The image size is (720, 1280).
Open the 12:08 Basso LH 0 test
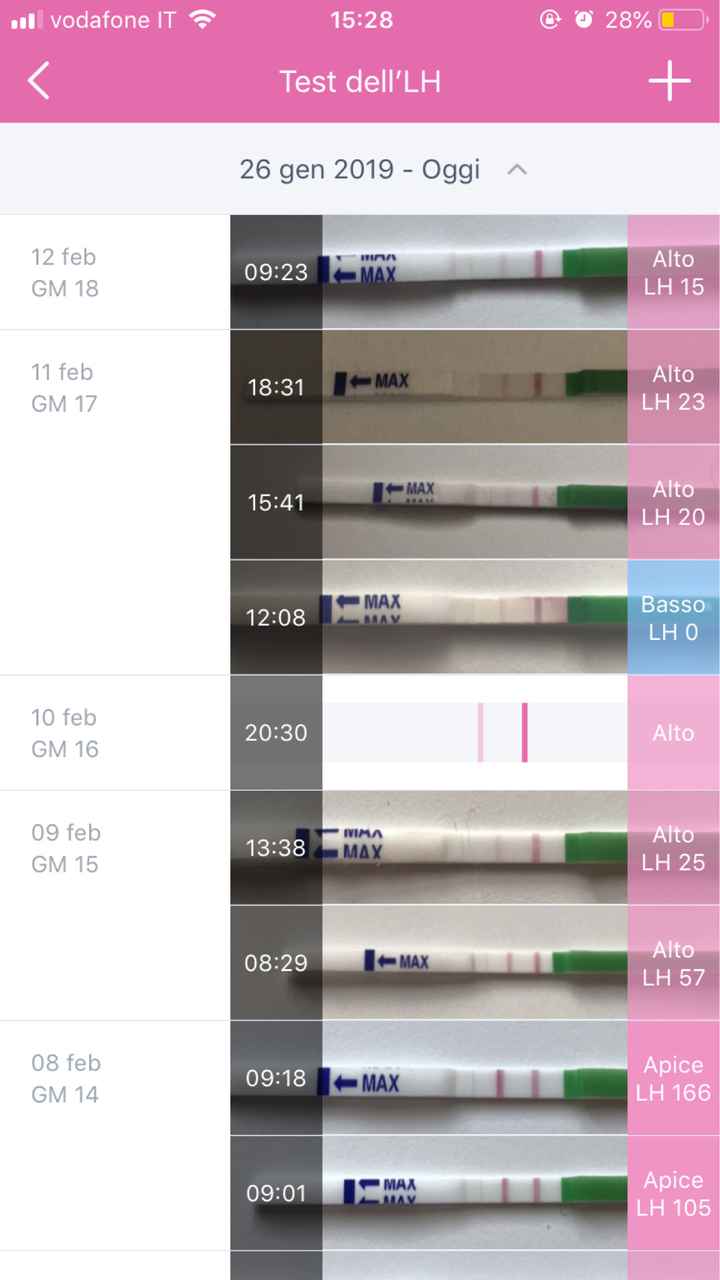coord(475,617)
